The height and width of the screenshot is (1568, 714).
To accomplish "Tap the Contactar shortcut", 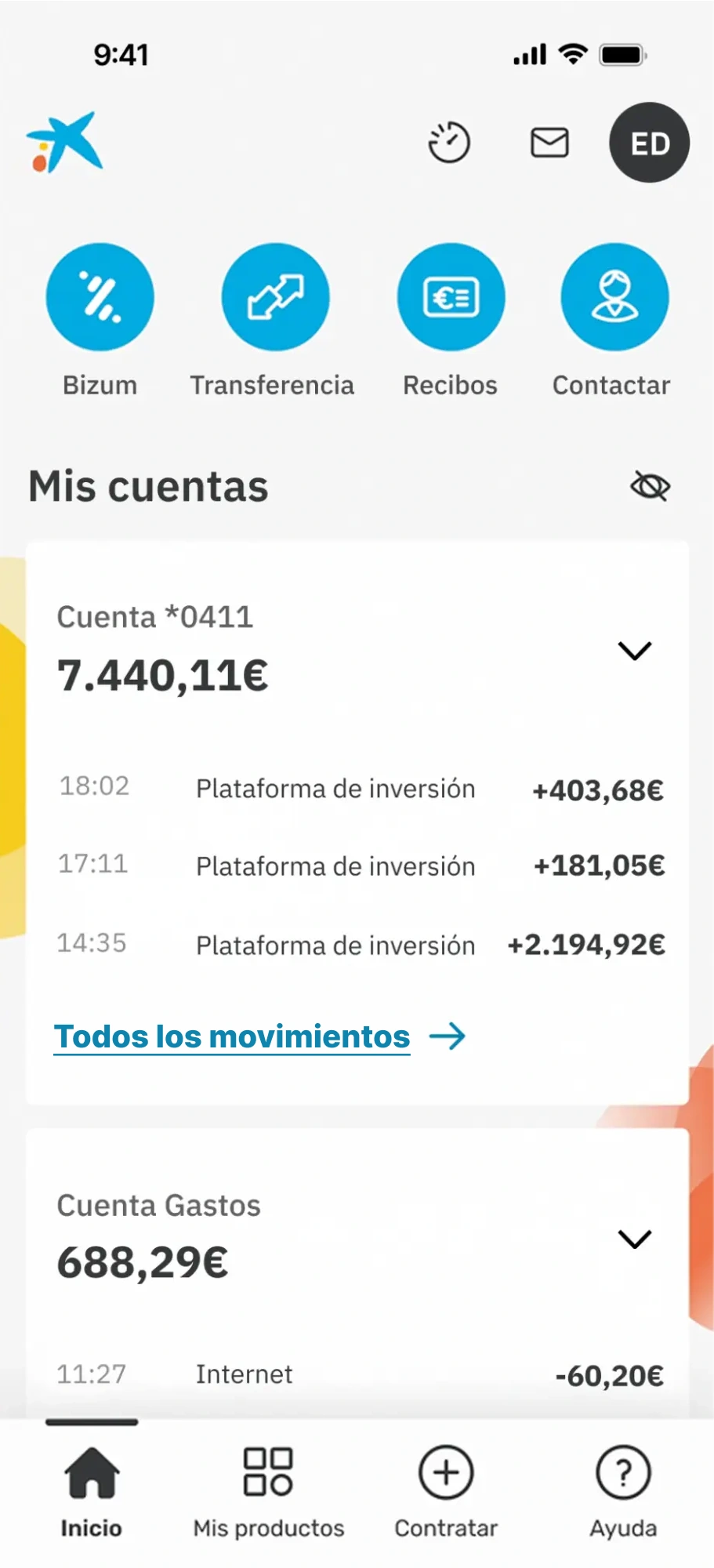I will pos(614,298).
